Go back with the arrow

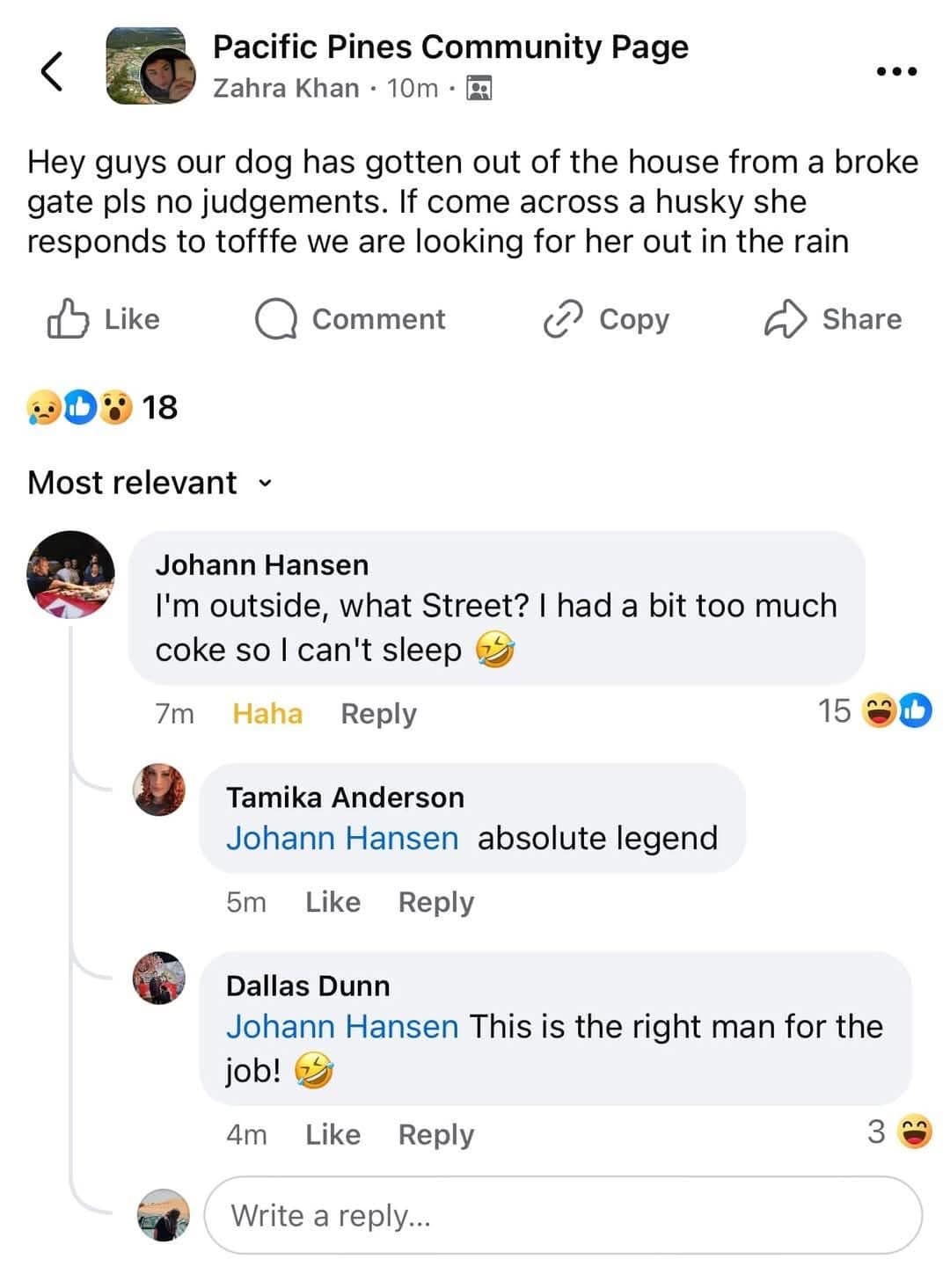click(53, 71)
